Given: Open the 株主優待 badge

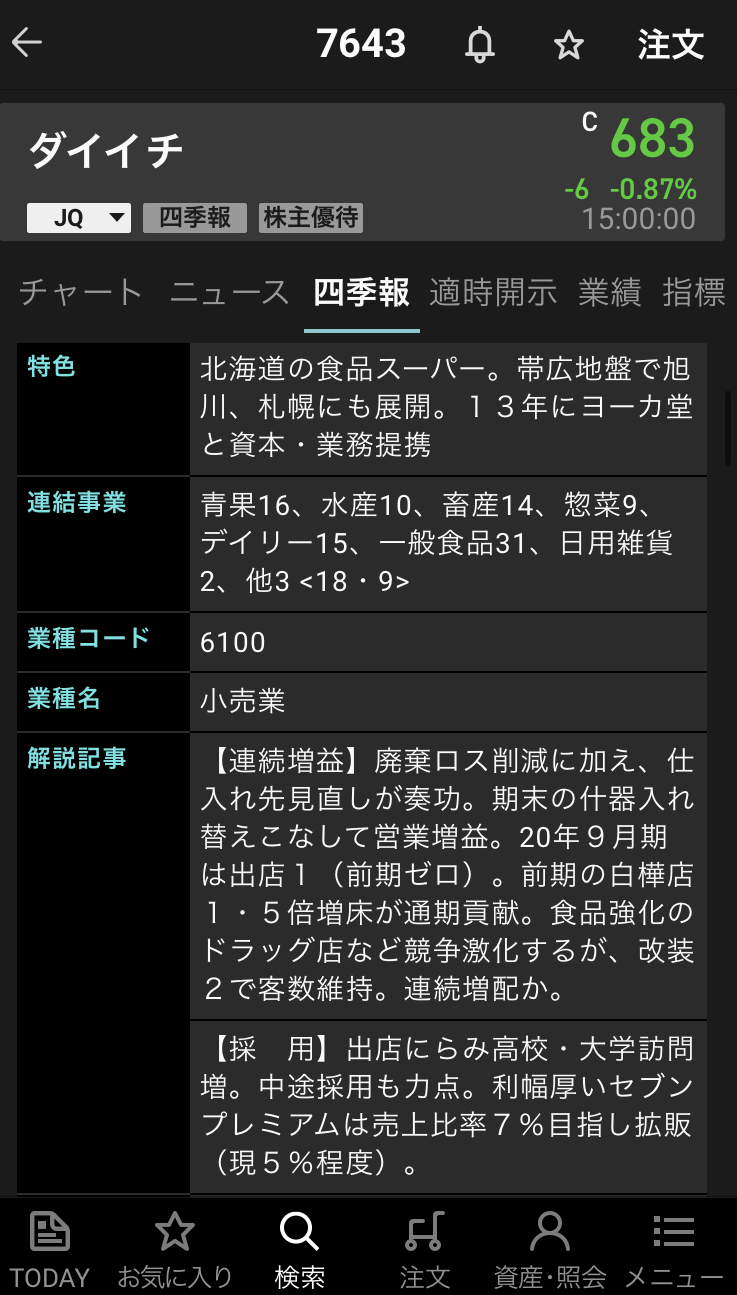Looking at the screenshot, I should pyautogui.click(x=311, y=217).
